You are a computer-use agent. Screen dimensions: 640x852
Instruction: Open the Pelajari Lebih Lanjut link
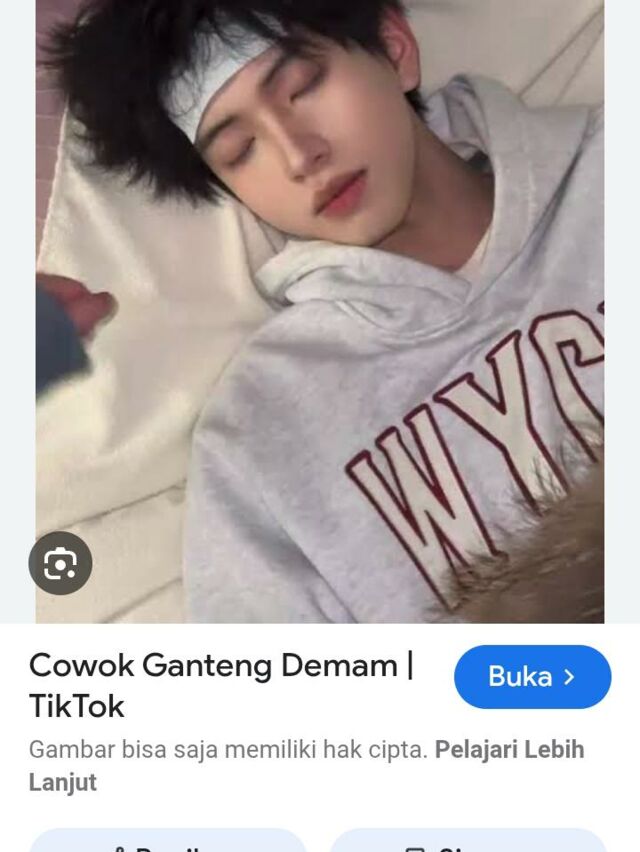pos(509,750)
